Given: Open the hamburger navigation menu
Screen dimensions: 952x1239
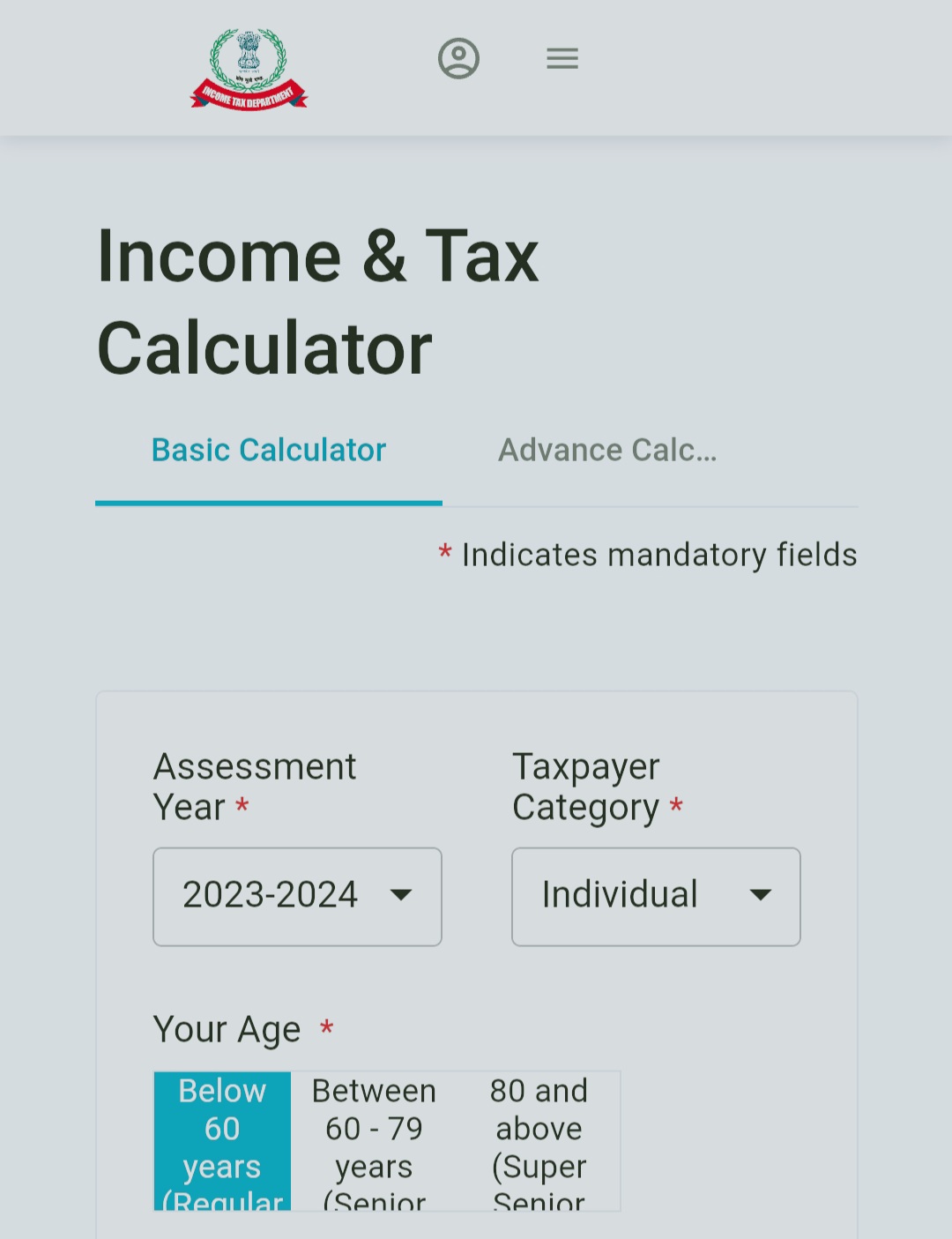Looking at the screenshot, I should click(x=562, y=58).
